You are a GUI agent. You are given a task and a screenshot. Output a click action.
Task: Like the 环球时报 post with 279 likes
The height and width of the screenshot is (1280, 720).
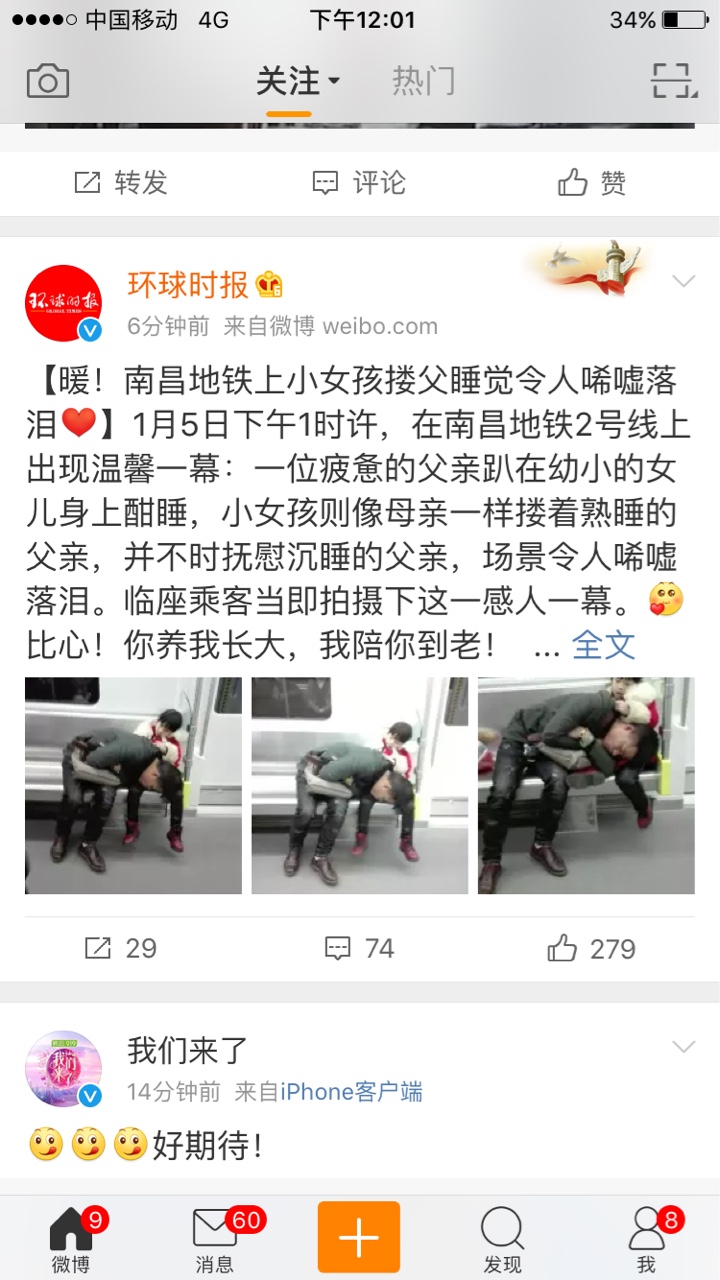point(592,948)
